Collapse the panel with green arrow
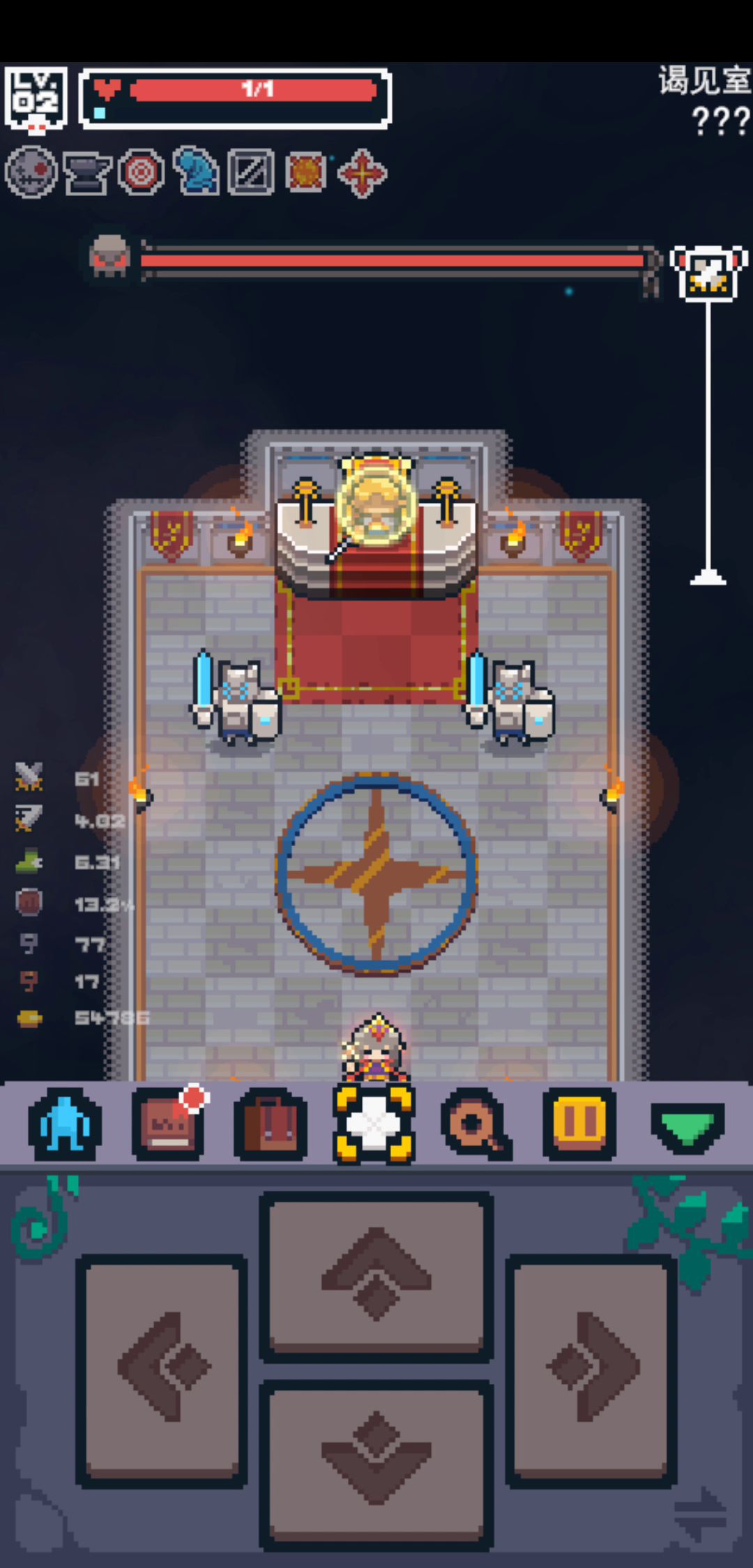This screenshot has height=1568, width=753. tap(687, 1124)
